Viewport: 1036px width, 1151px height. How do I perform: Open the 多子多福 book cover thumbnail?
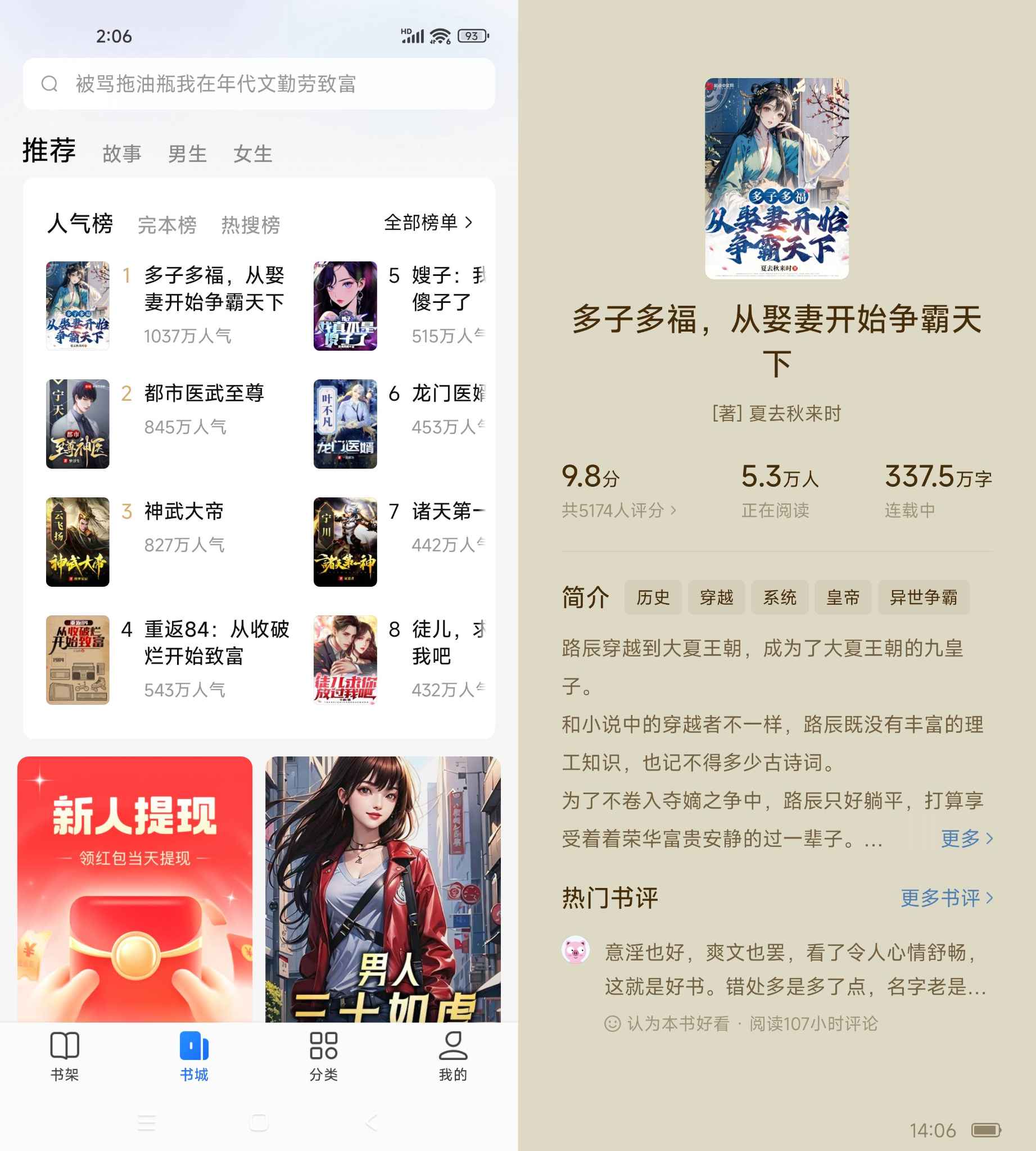point(78,306)
